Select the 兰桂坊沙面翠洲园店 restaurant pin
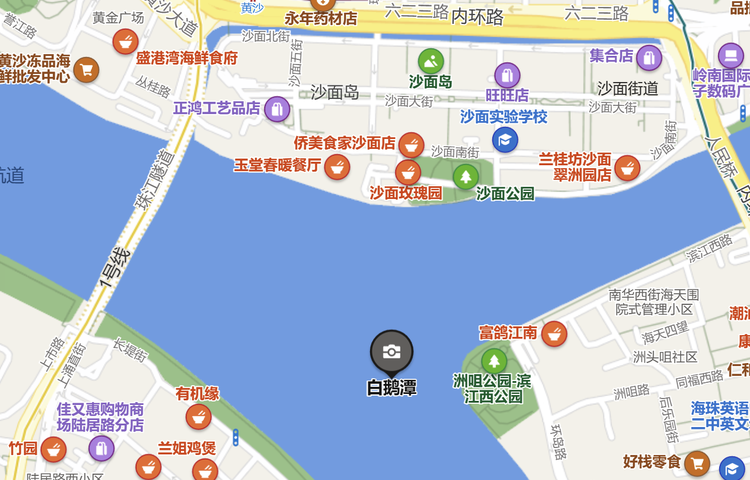Image resolution: width=750 pixels, height=480 pixels. (x=627, y=167)
